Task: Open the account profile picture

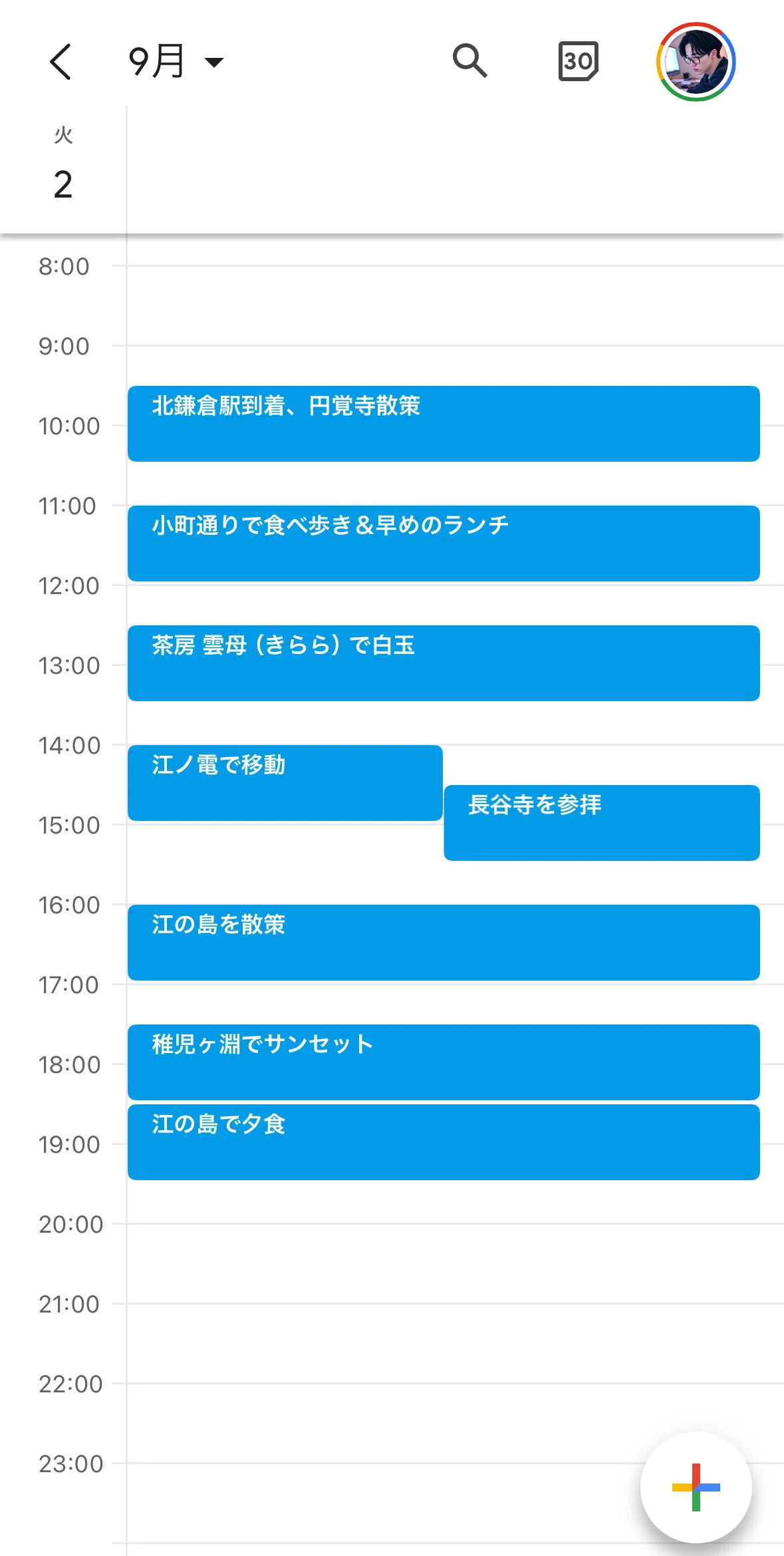Action: [696, 62]
